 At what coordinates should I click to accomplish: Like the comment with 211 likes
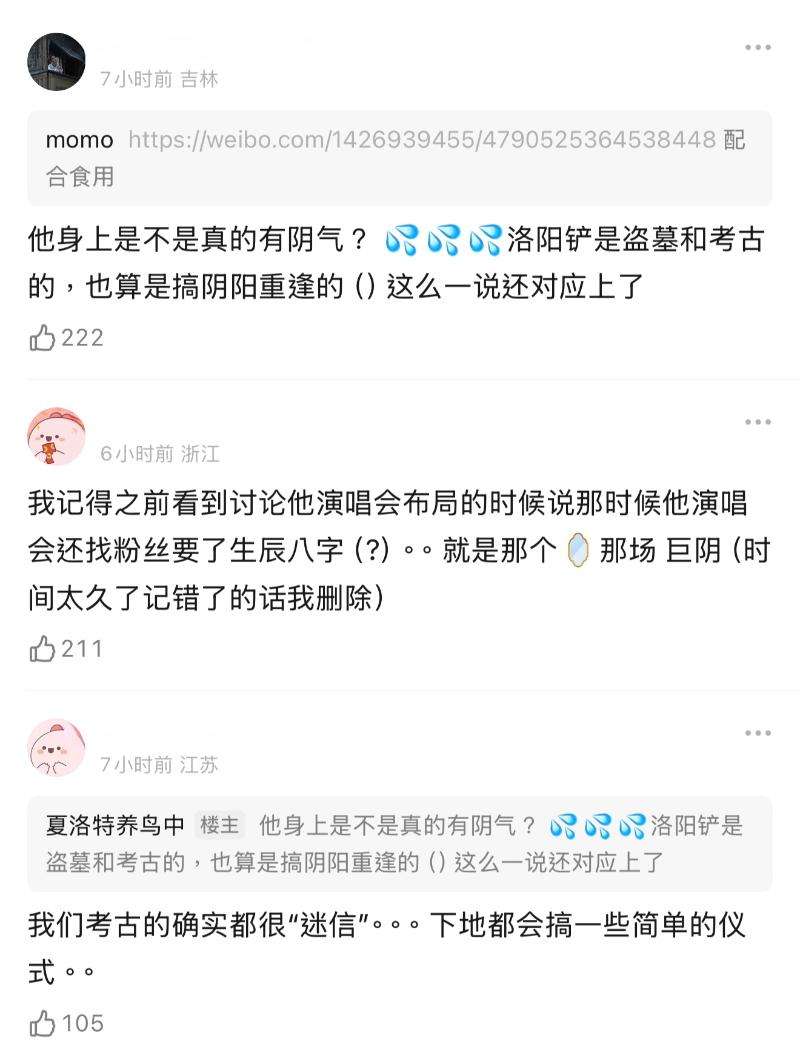pos(43,649)
